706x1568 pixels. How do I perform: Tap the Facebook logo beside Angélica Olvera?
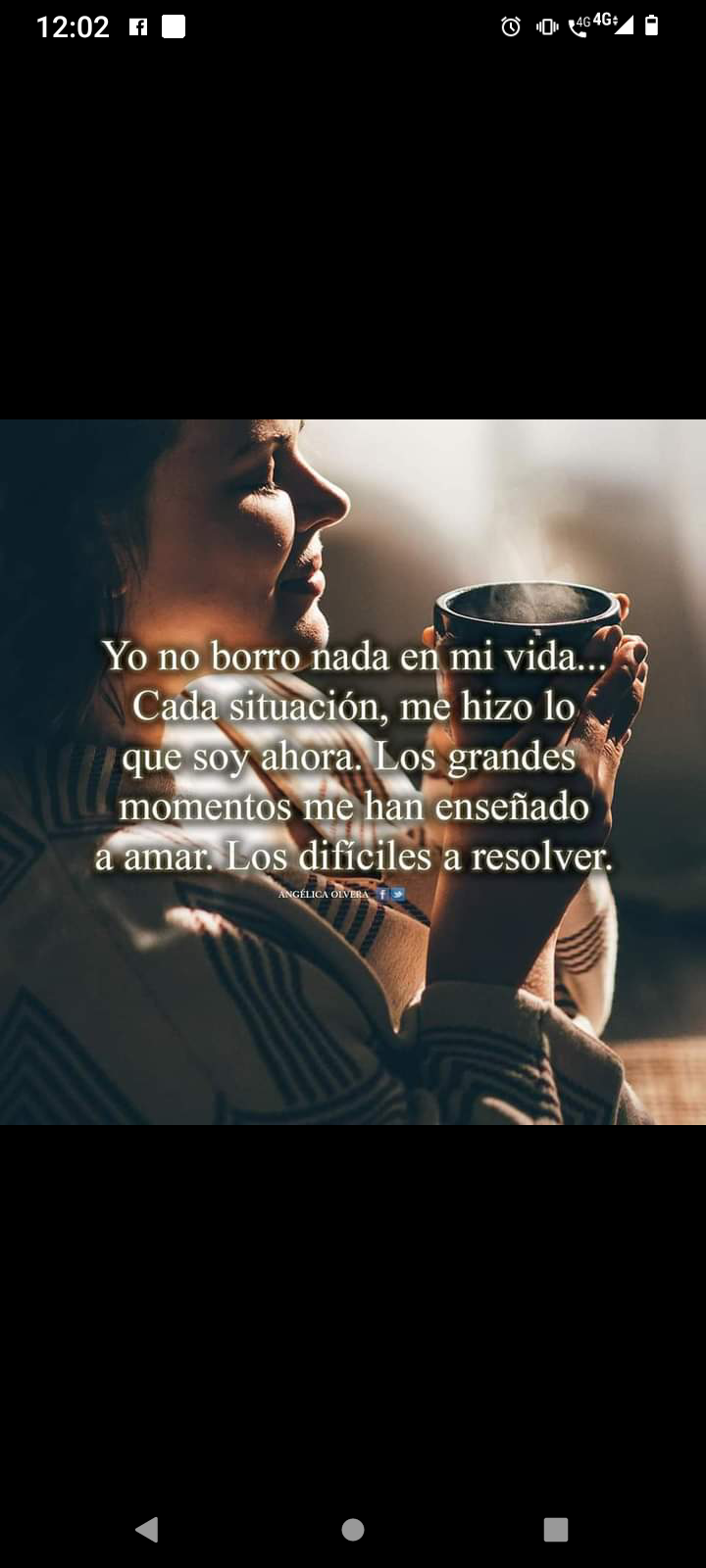click(x=381, y=894)
